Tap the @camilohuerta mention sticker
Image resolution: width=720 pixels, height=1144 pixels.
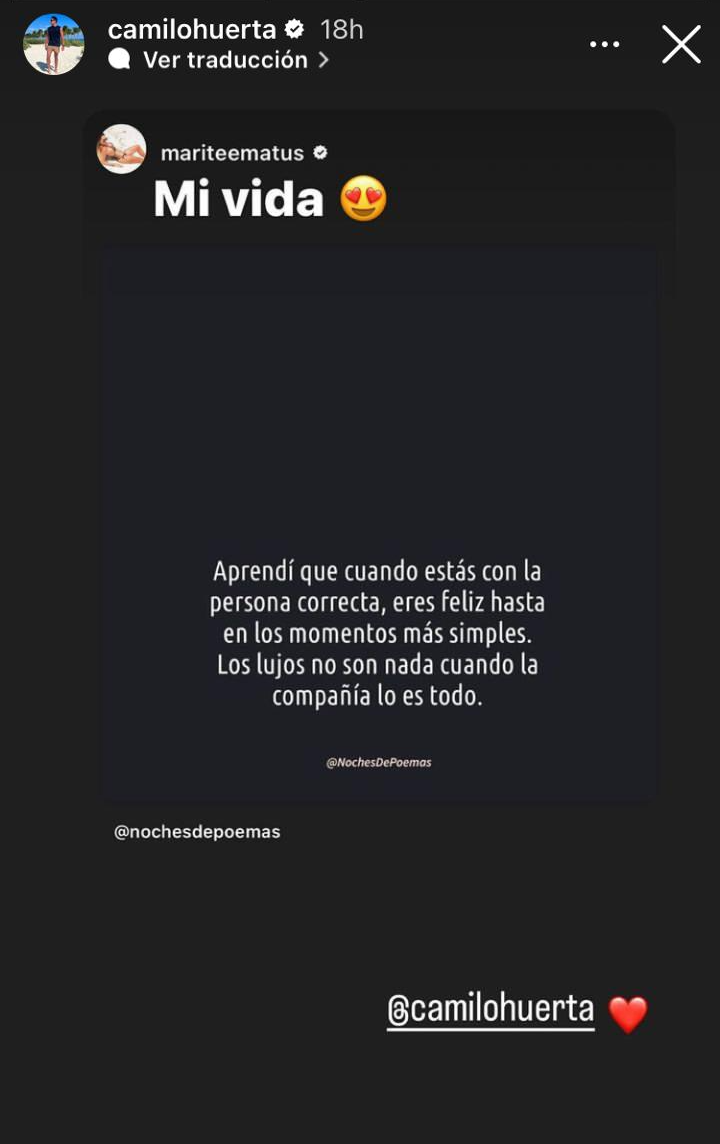490,1010
